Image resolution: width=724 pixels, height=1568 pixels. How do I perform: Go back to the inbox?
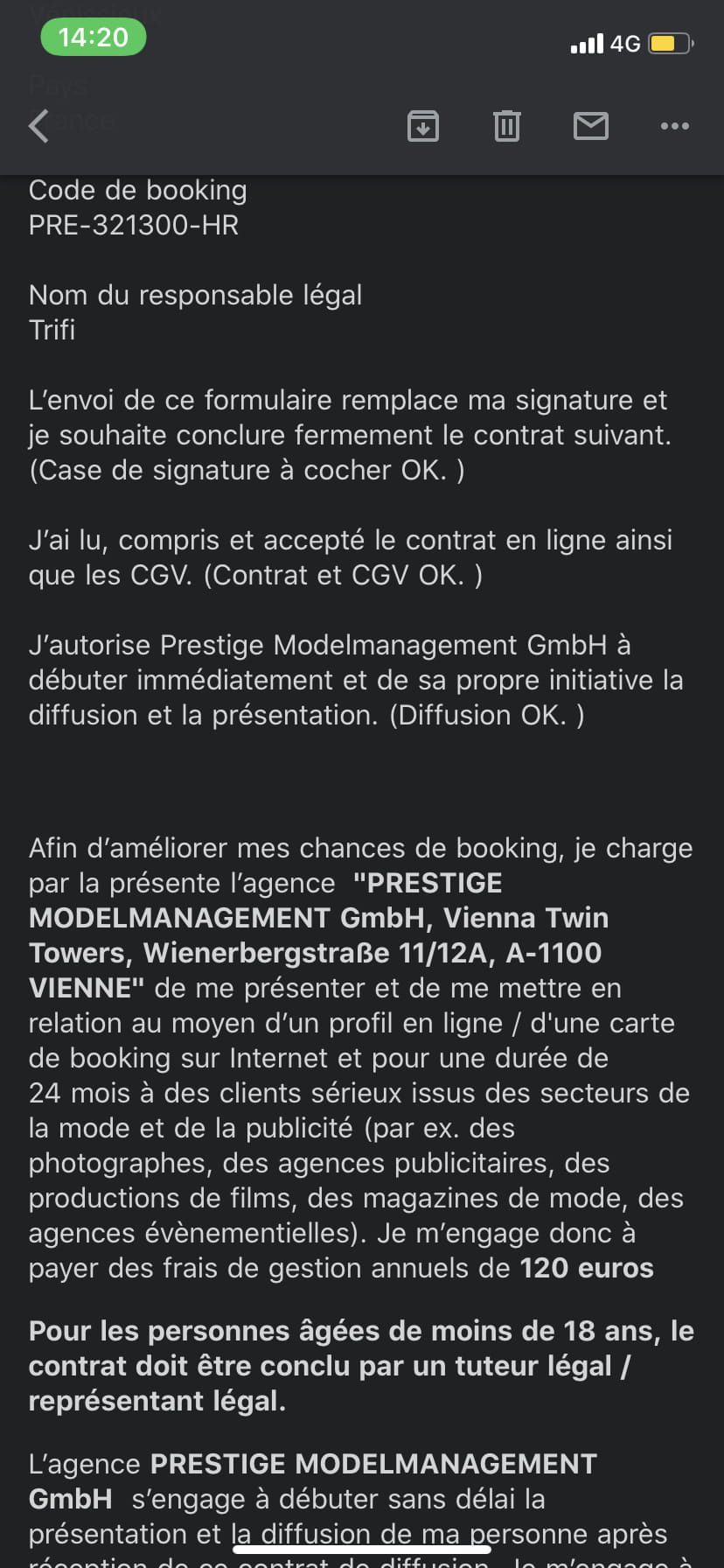pos(38,126)
